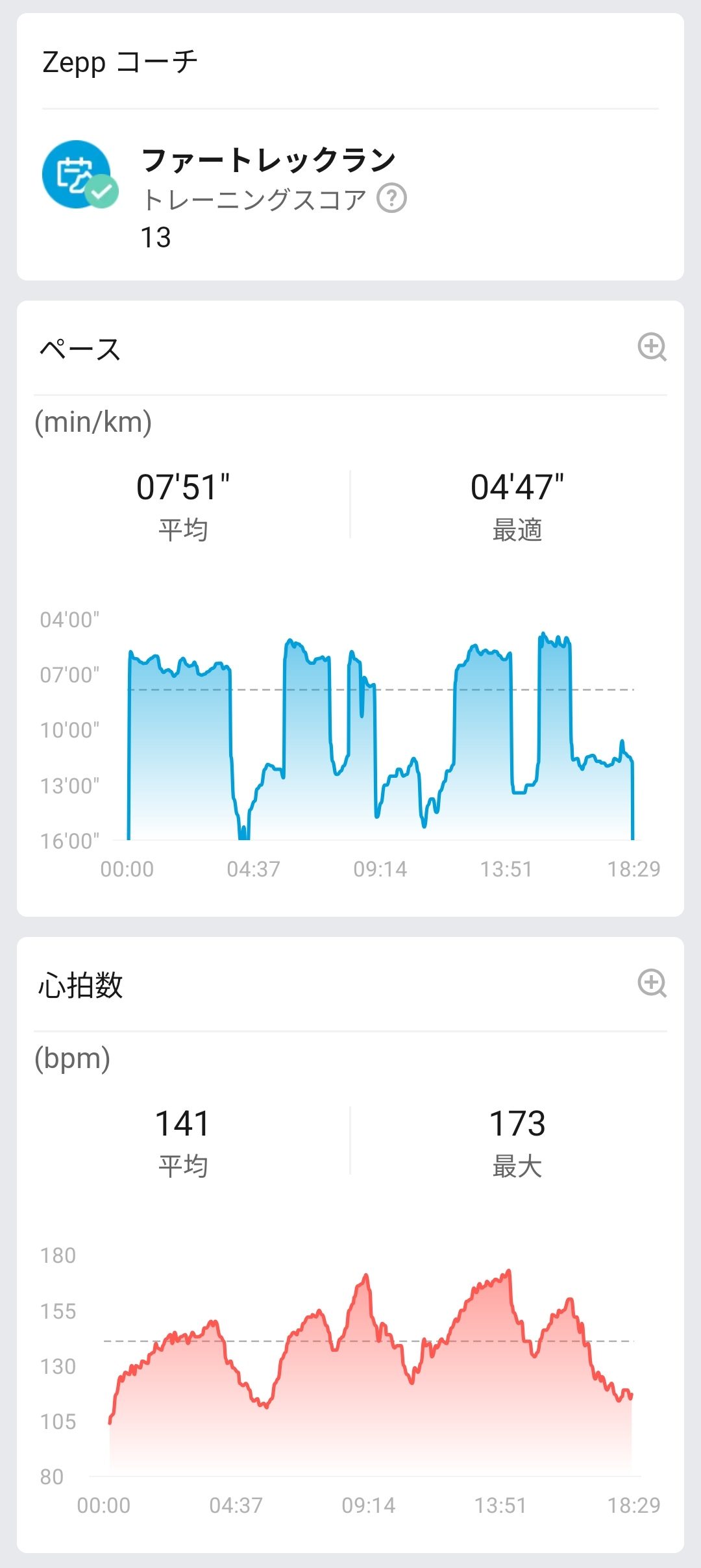Open the training score help icon
The image size is (701, 1568).
[x=391, y=198]
